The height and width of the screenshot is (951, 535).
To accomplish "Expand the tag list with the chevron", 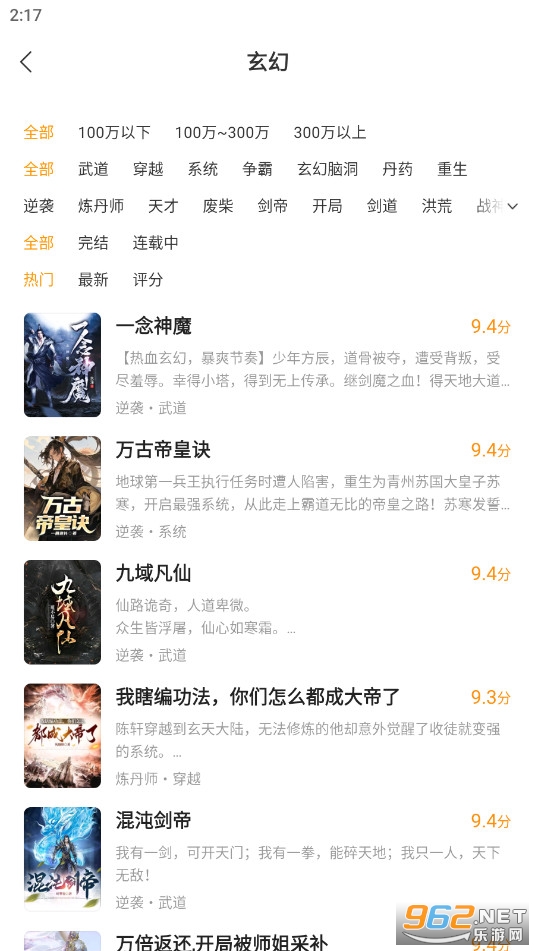I will point(513,206).
